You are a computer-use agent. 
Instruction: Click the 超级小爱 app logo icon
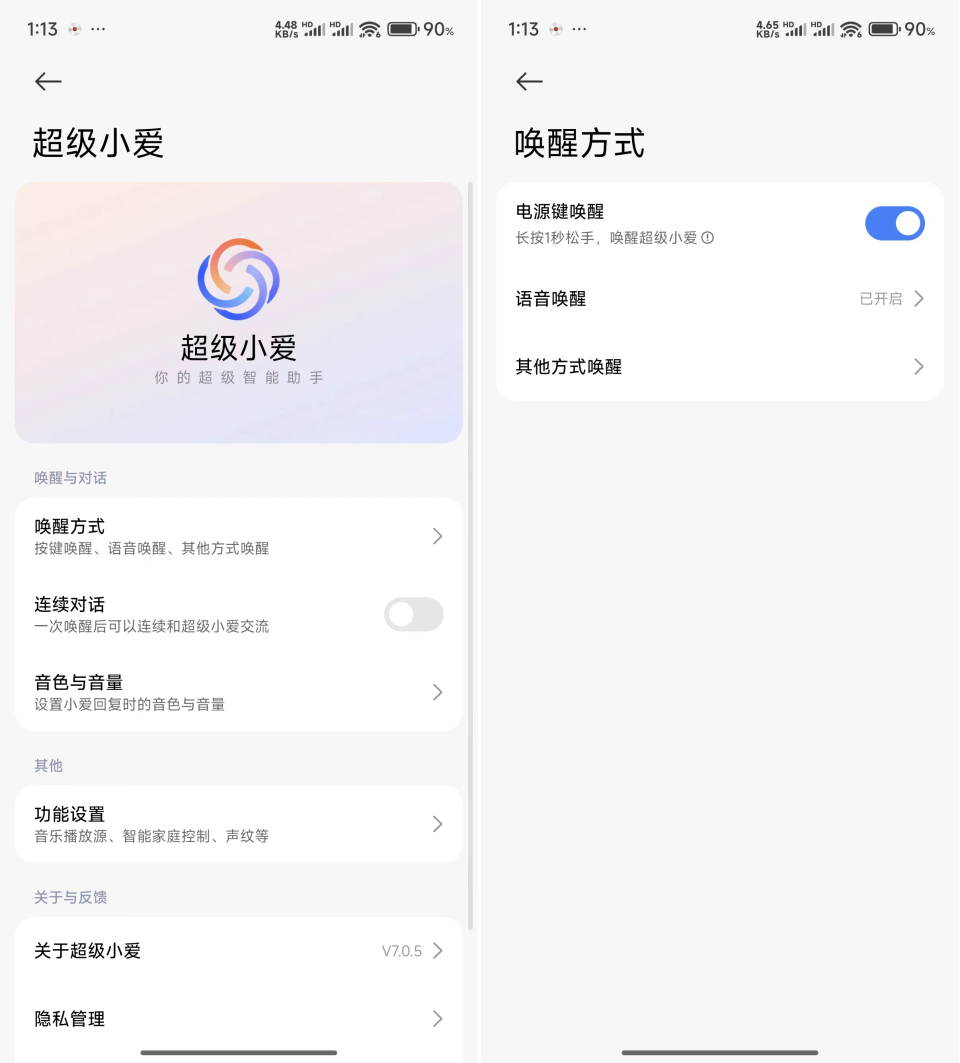click(x=238, y=278)
